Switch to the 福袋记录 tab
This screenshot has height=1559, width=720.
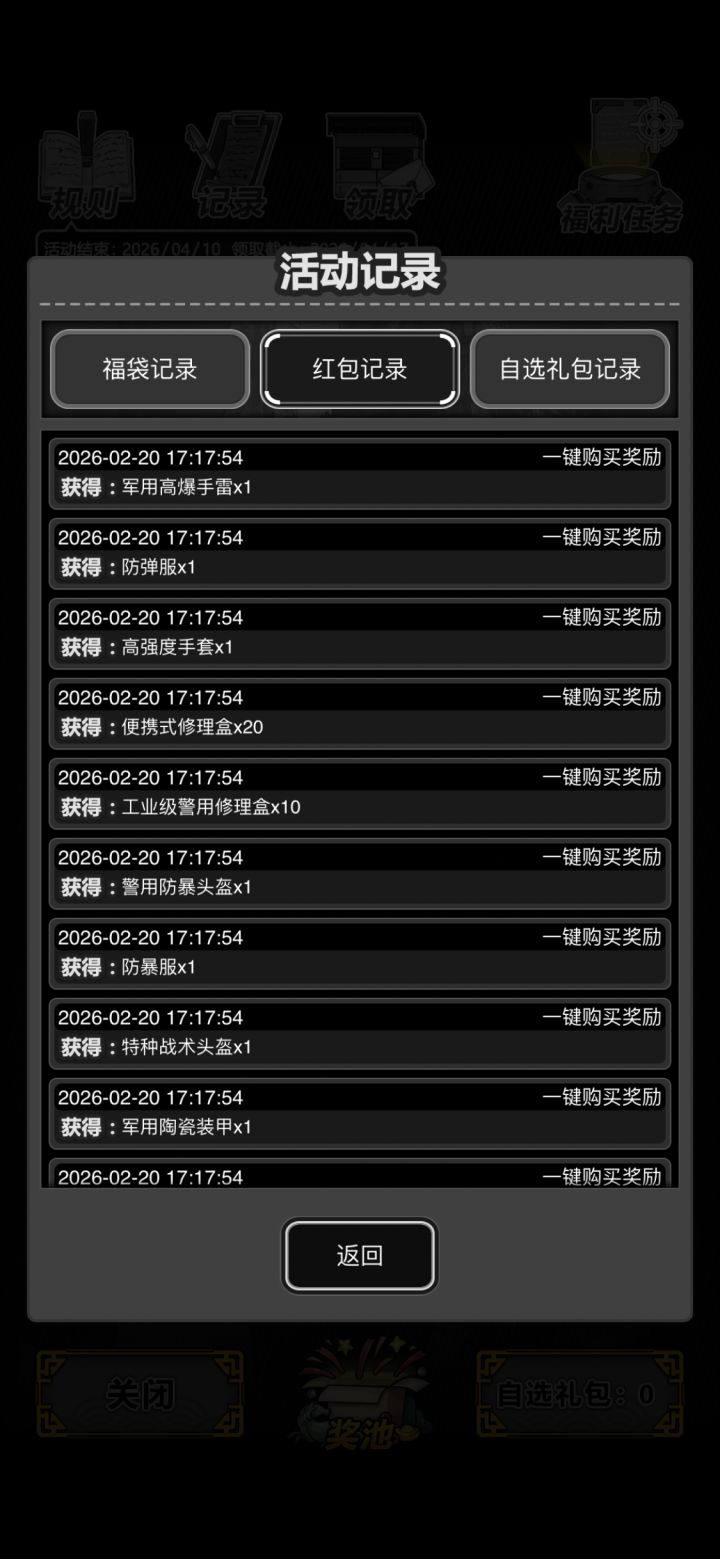coord(149,369)
